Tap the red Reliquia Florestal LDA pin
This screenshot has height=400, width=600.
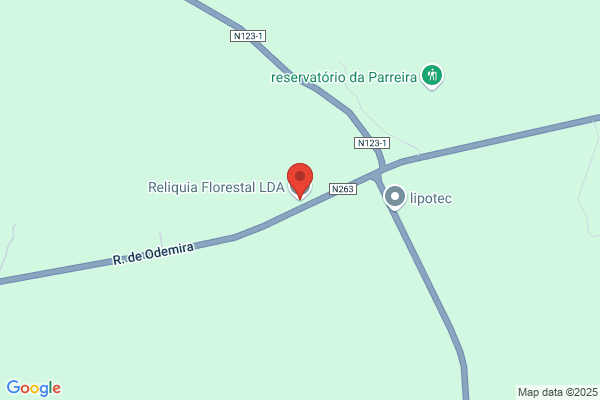300,181
